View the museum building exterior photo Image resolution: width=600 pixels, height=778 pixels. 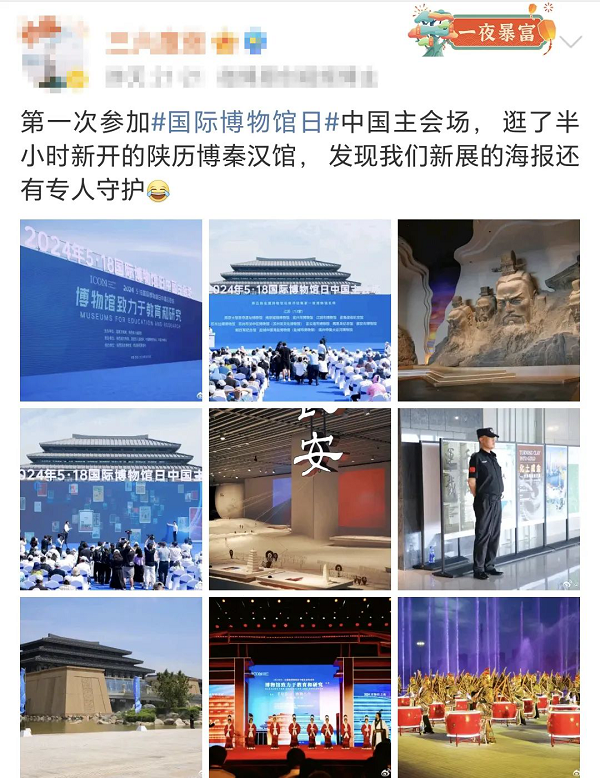point(111,687)
